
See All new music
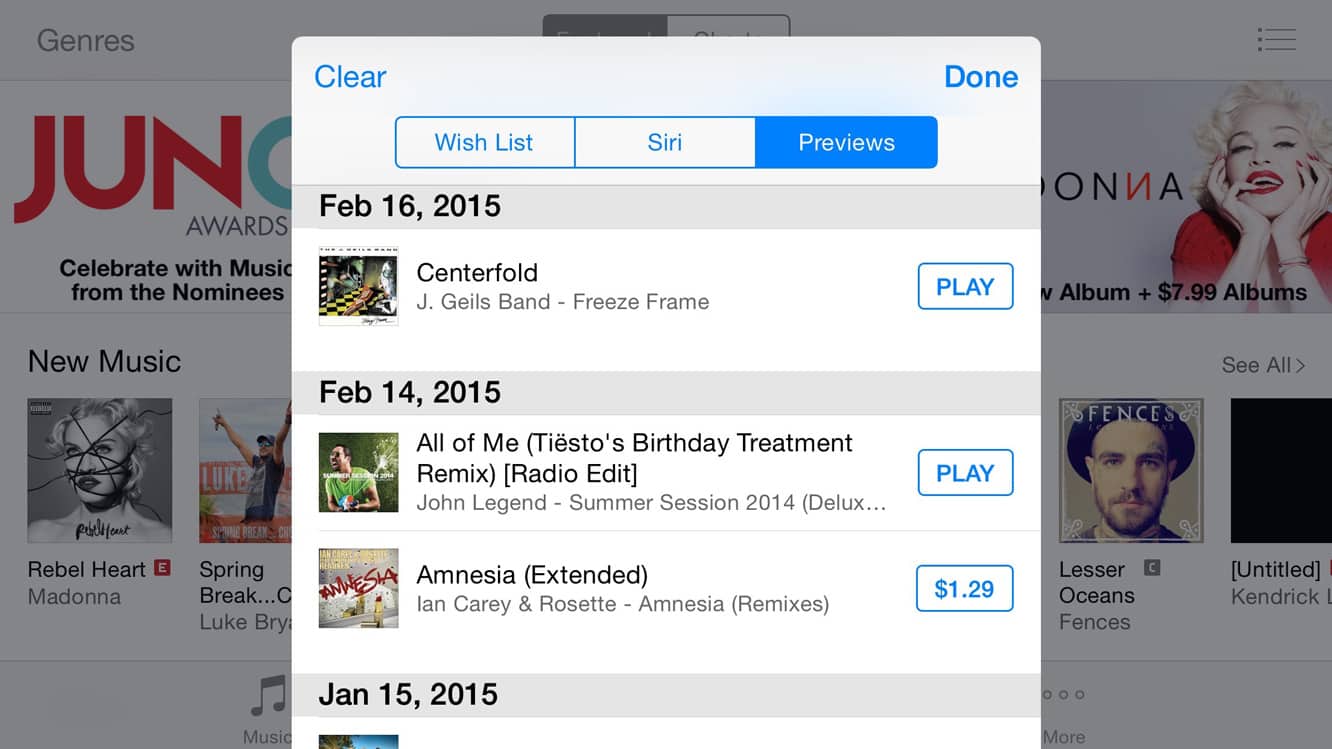point(1263,365)
